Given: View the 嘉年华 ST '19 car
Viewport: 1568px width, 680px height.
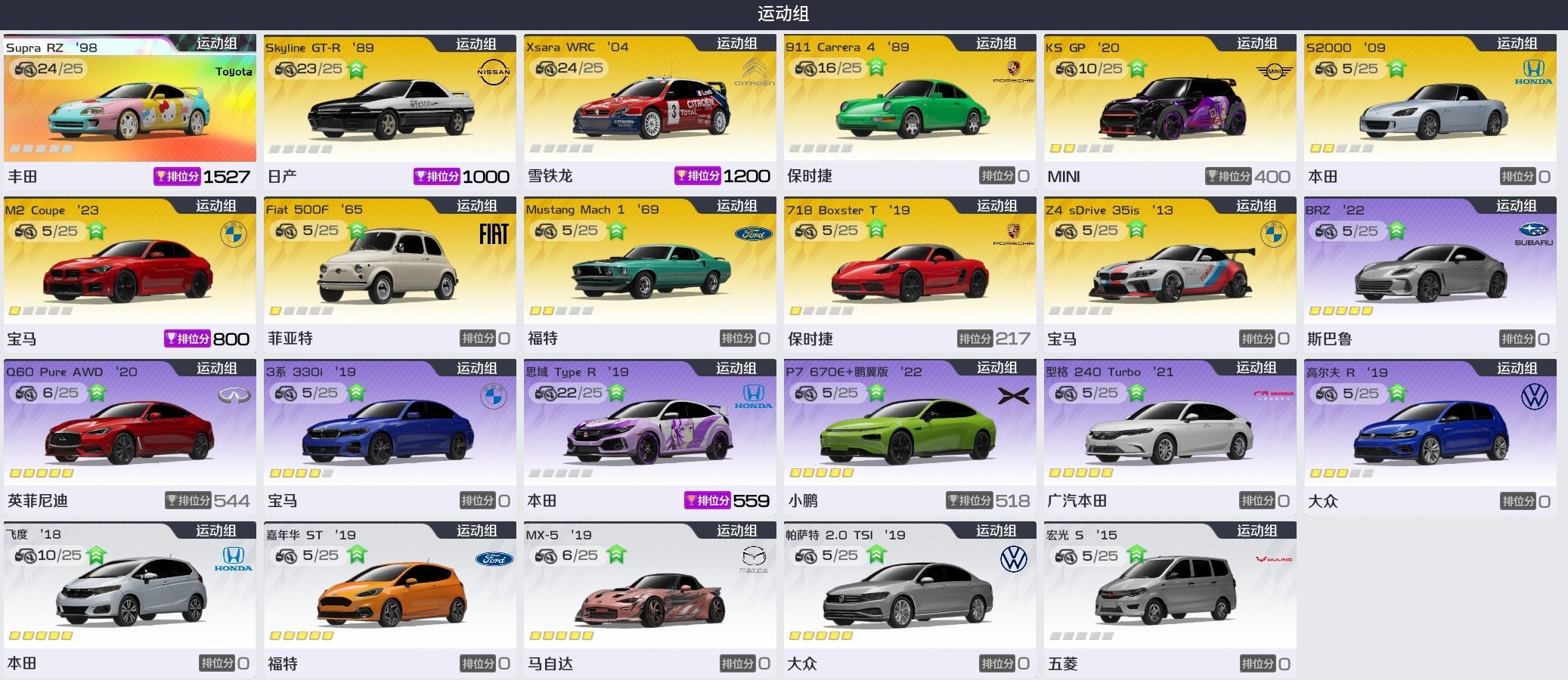Looking at the screenshot, I should (x=389, y=597).
